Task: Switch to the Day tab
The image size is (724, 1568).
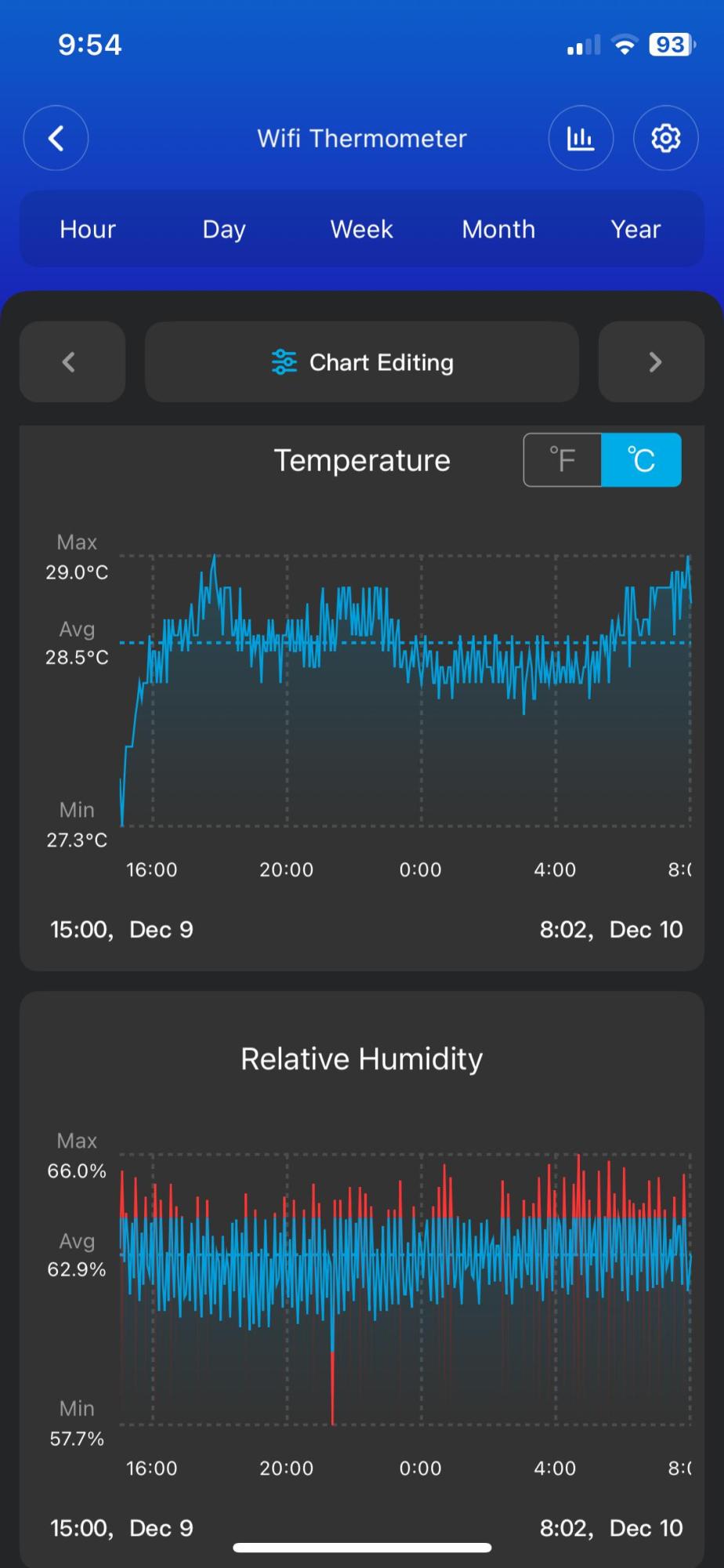Action: coord(224,229)
